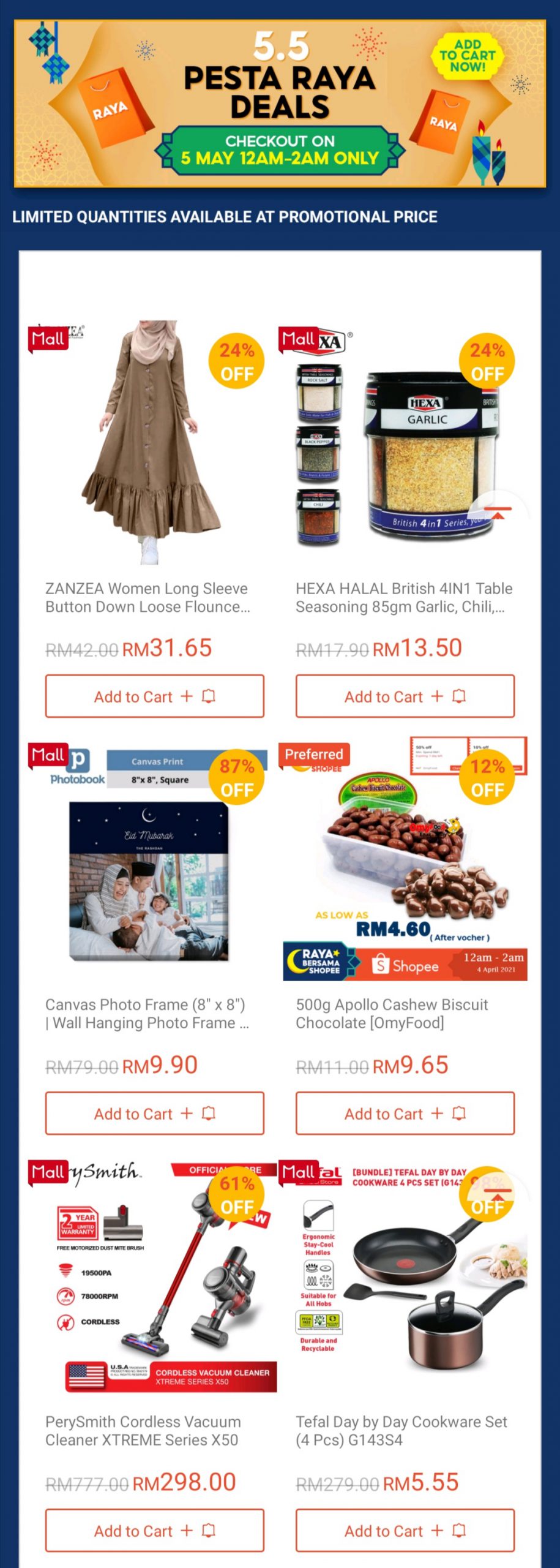560x1568 pixels.
Task: Add ZANZEA dress to cart
Action: click(154, 696)
